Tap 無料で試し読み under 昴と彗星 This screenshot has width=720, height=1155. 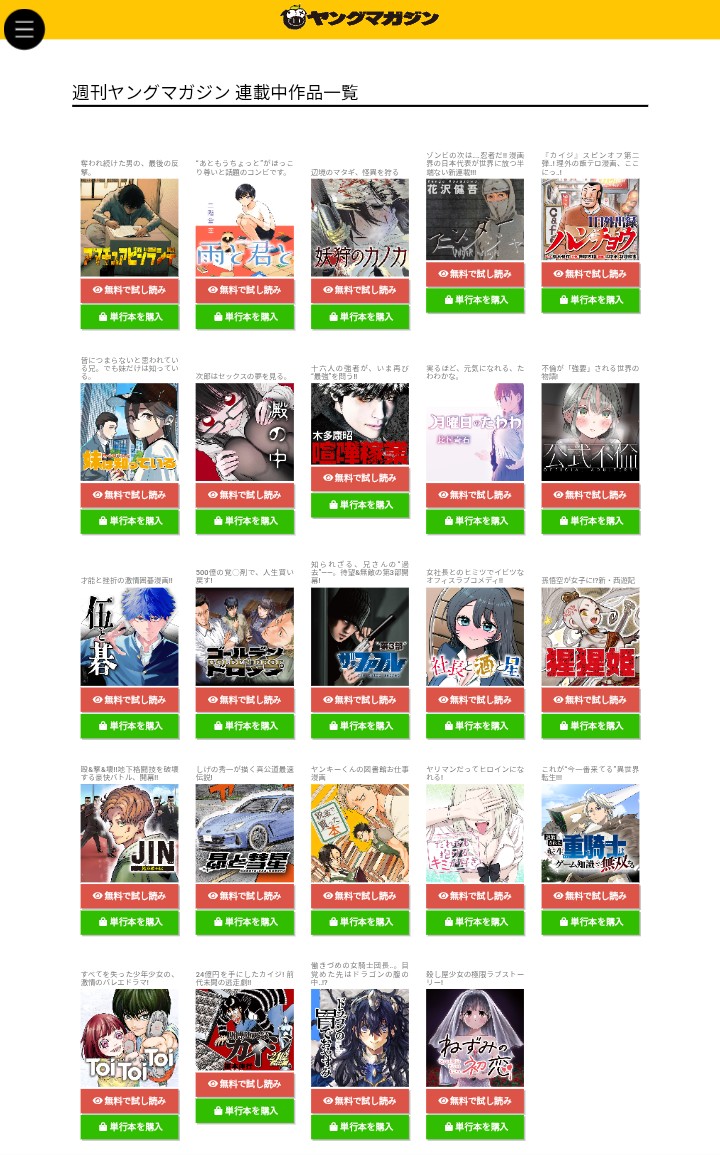[x=244, y=896]
